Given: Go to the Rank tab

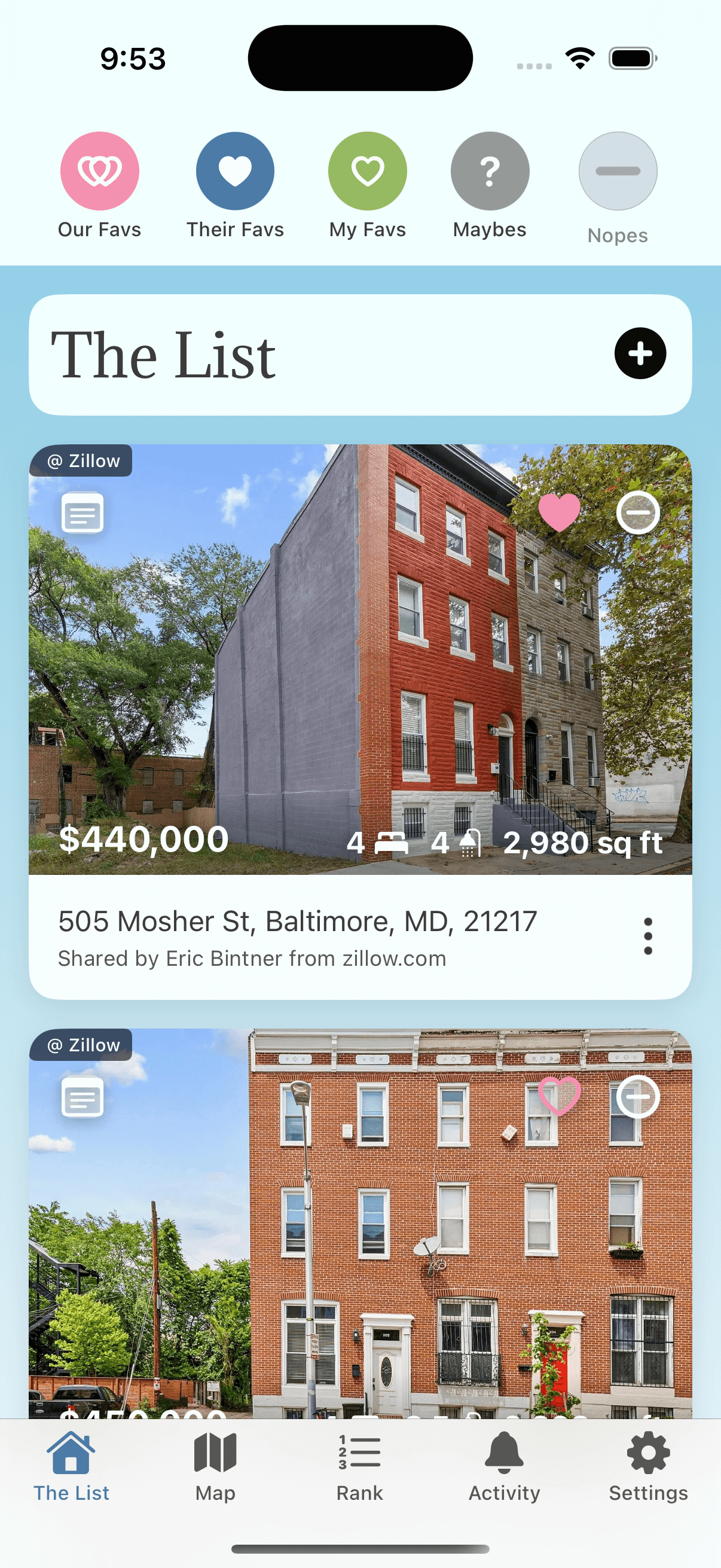Looking at the screenshot, I should [359, 1467].
